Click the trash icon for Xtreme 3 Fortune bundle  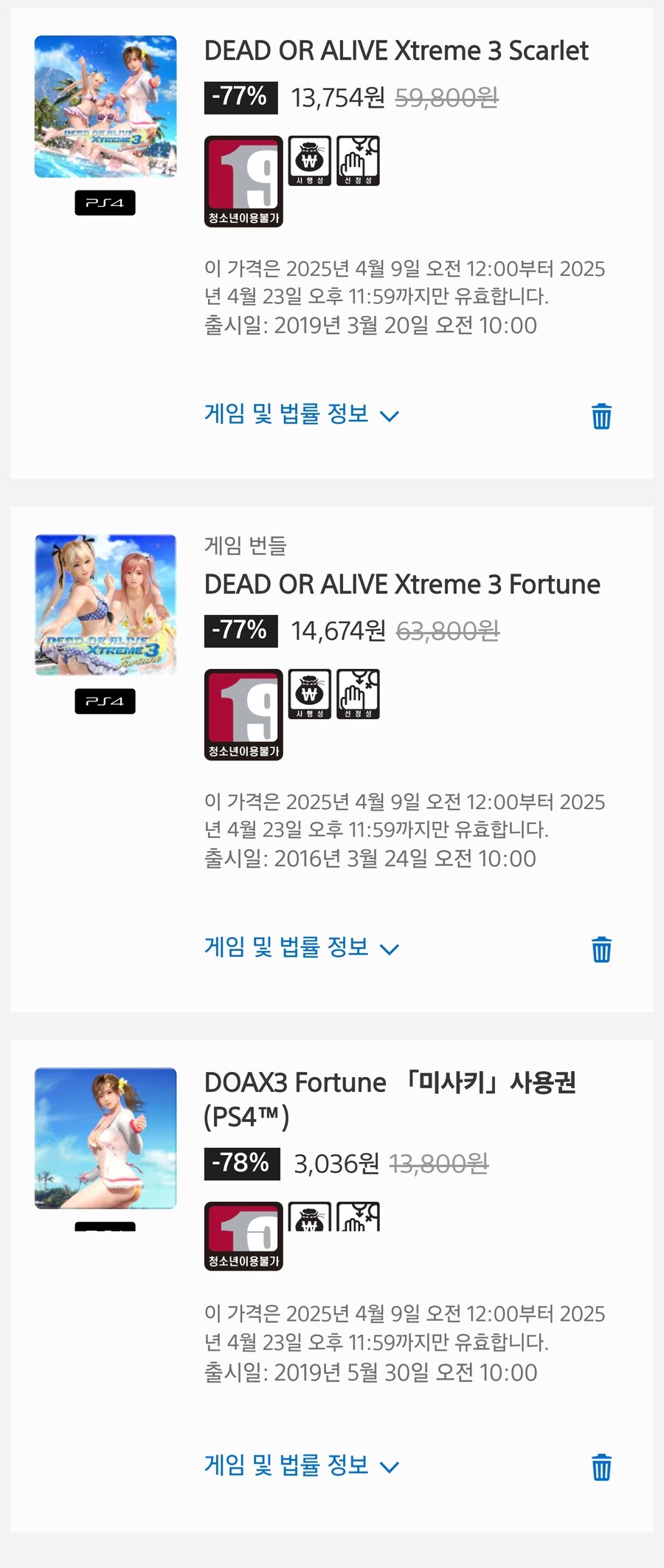click(x=601, y=949)
